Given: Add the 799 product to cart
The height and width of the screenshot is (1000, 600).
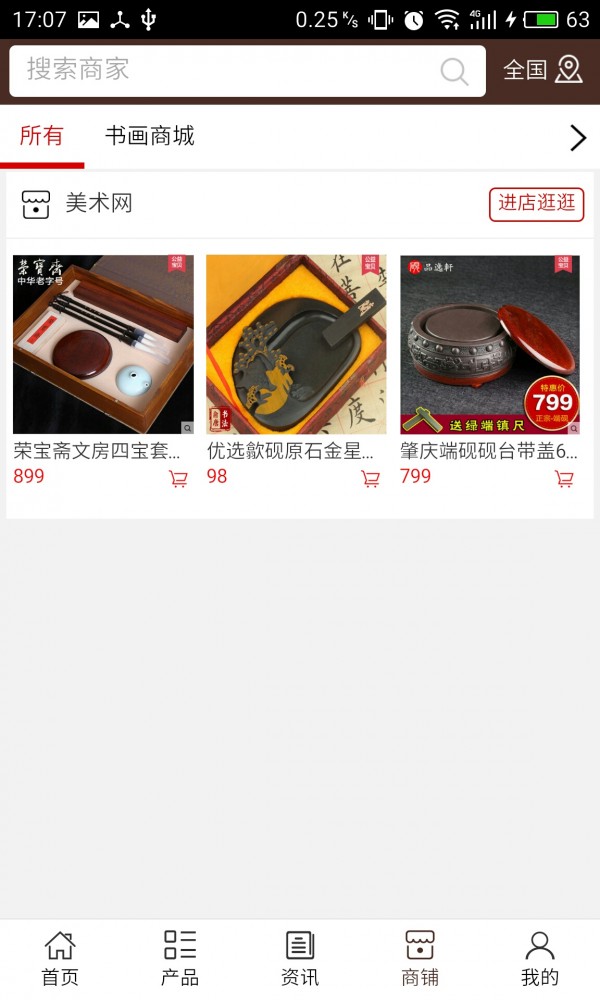Looking at the screenshot, I should [564, 479].
